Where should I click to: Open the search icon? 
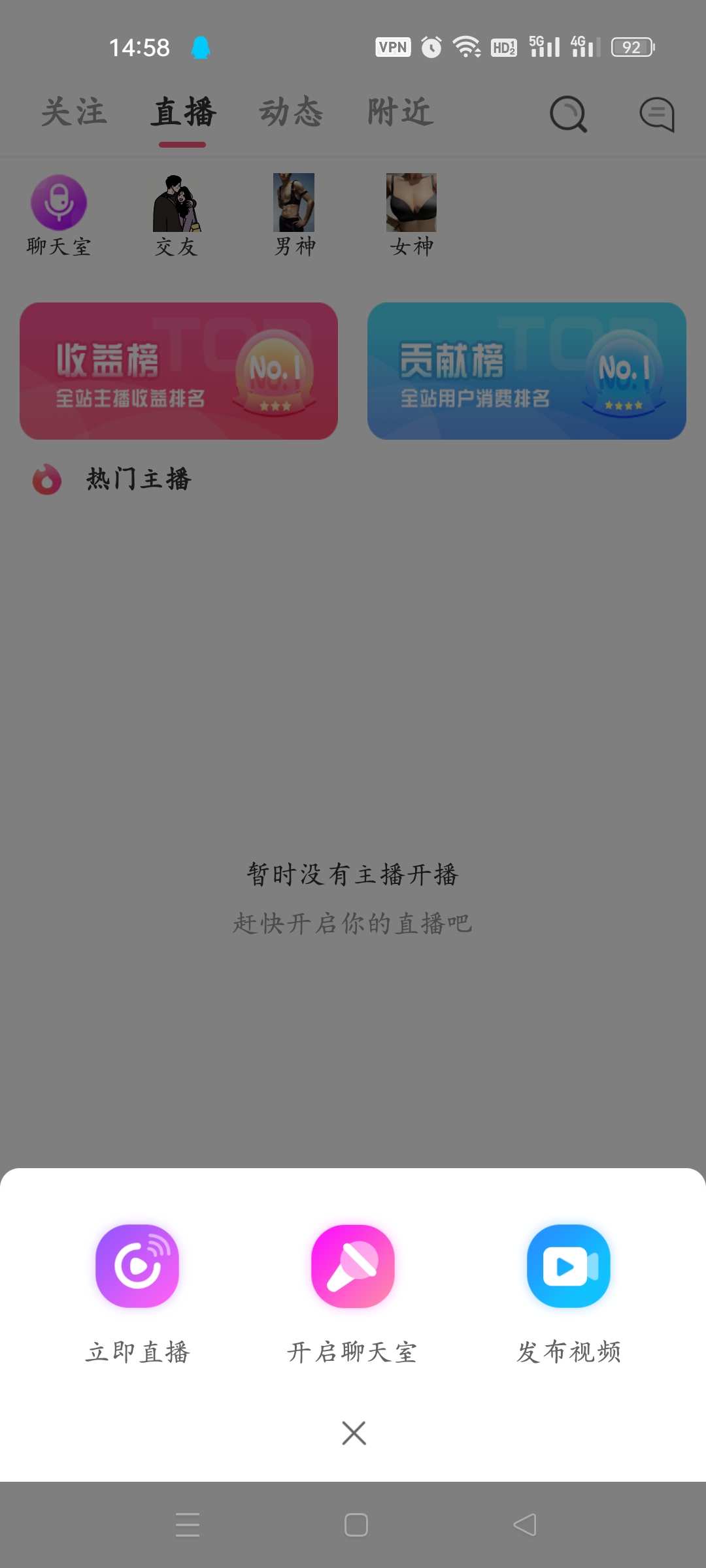click(x=567, y=113)
